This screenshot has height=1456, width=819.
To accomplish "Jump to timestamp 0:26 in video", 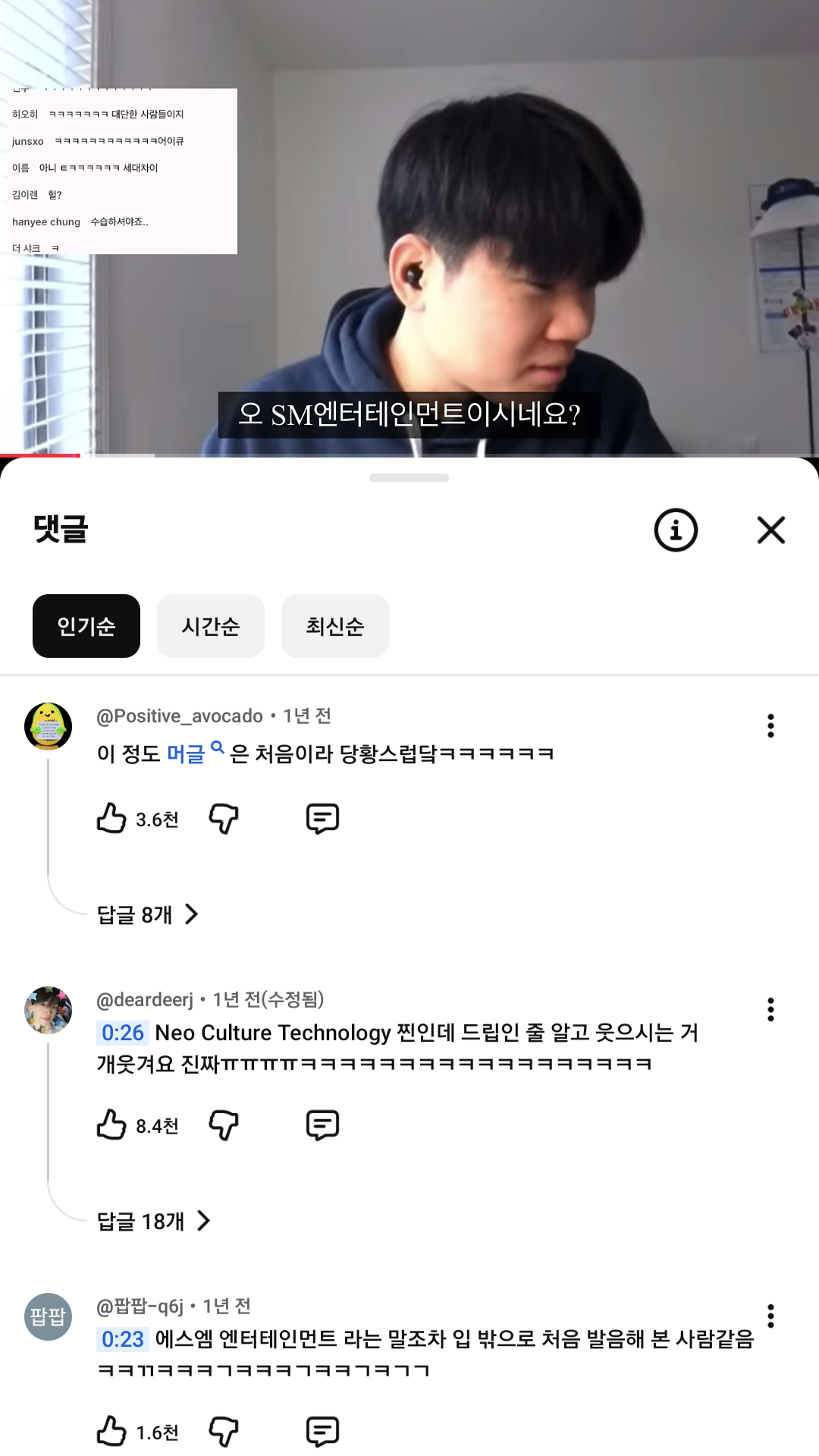I will click(123, 1033).
